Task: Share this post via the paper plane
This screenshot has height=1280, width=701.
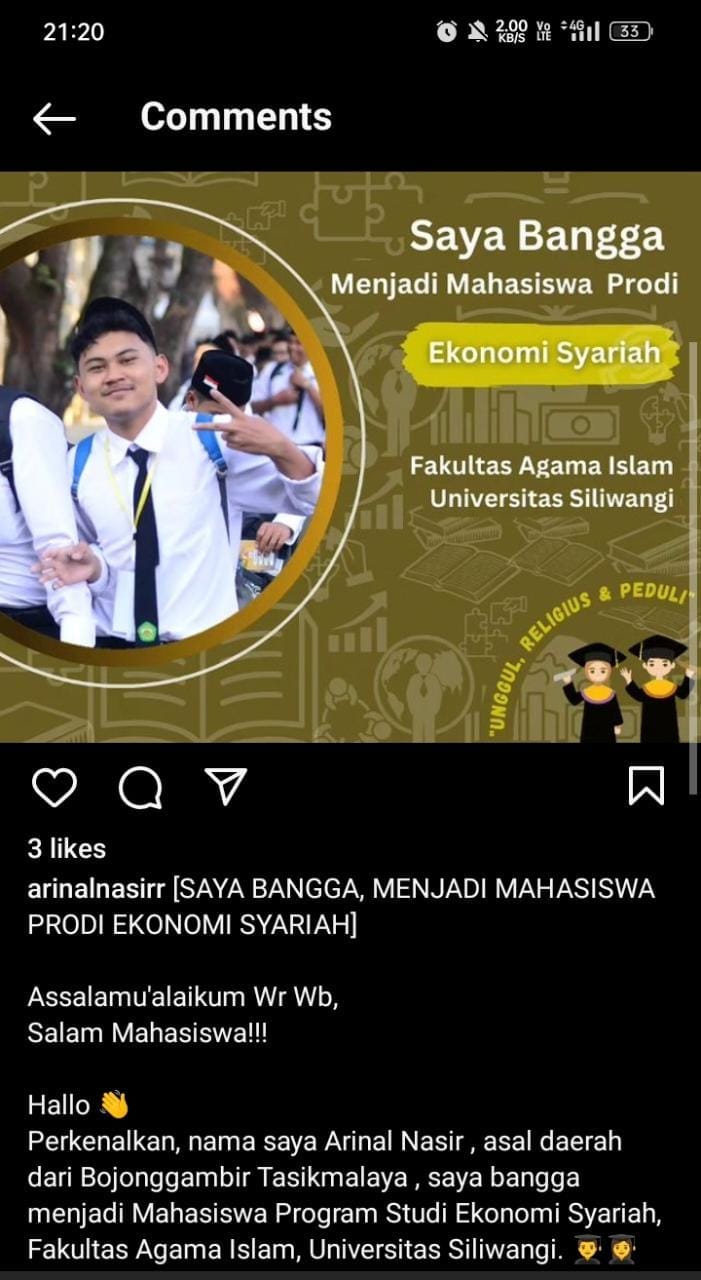Action: pyautogui.click(x=225, y=787)
